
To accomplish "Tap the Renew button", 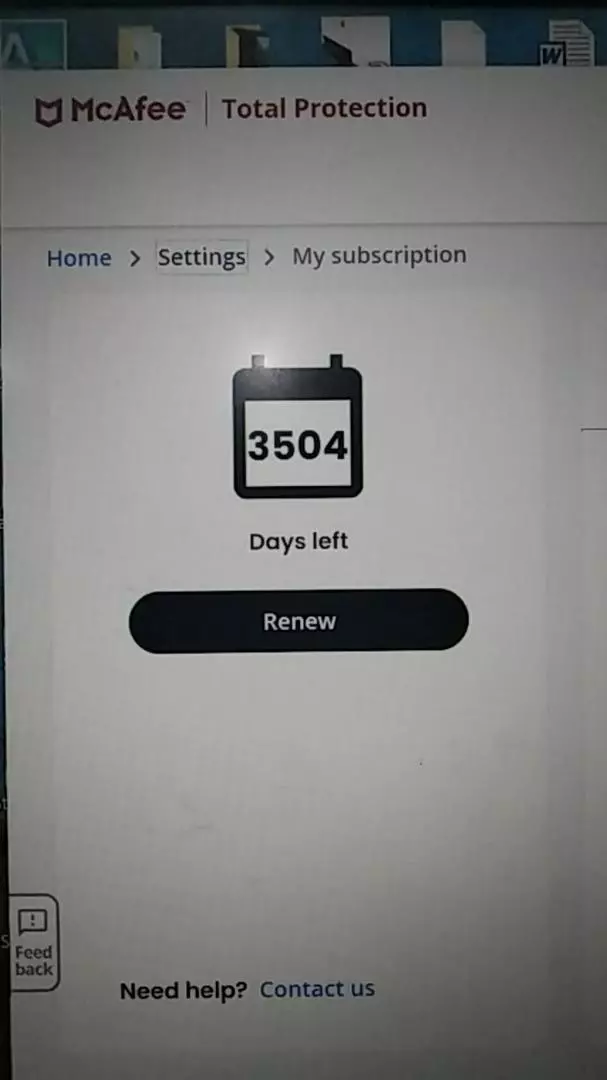I will [x=298, y=621].
